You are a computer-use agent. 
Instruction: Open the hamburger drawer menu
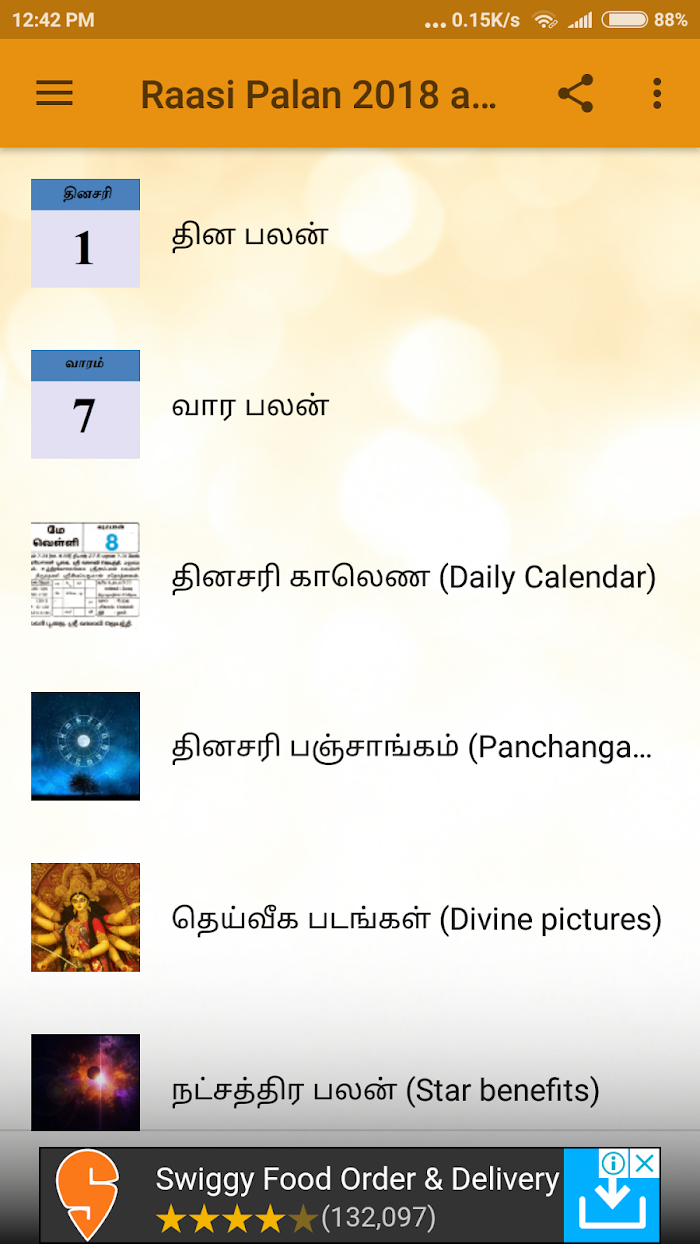click(55, 94)
